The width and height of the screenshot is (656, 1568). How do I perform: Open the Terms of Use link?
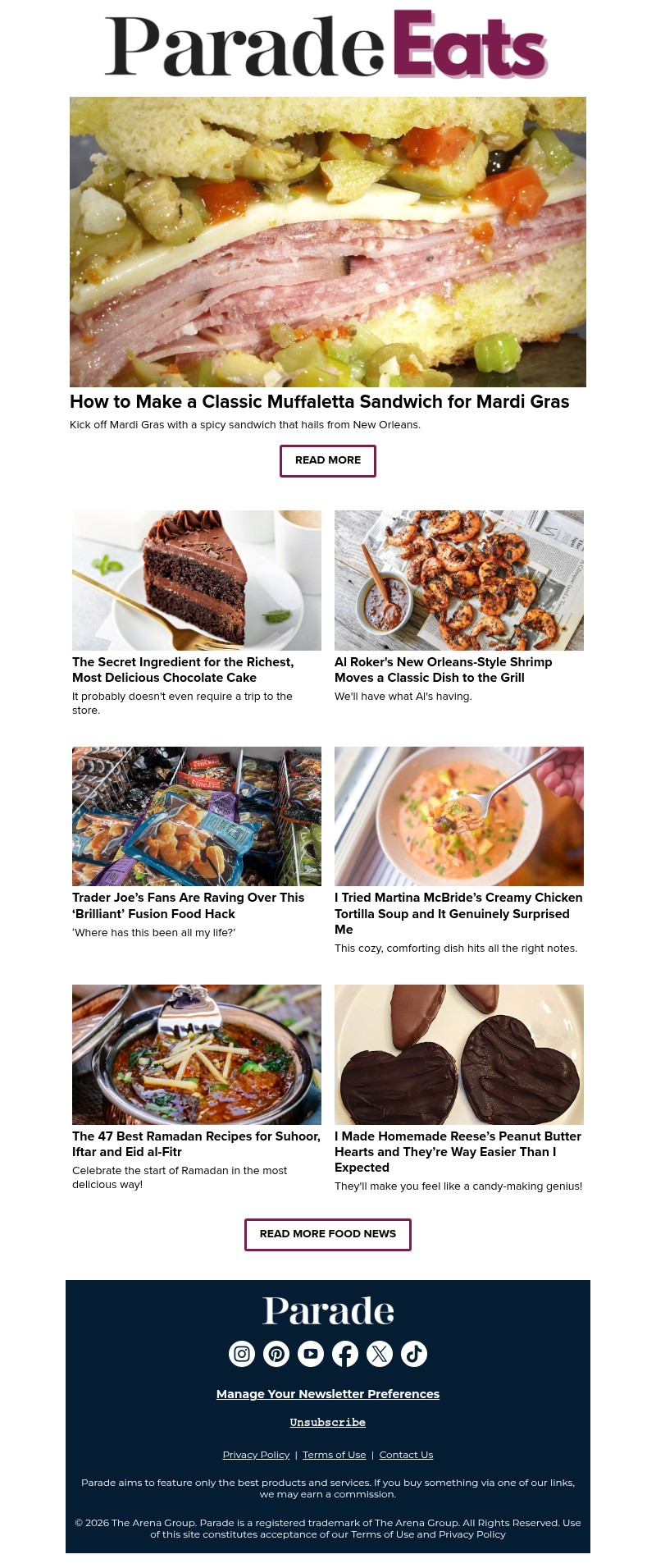tap(334, 1455)
